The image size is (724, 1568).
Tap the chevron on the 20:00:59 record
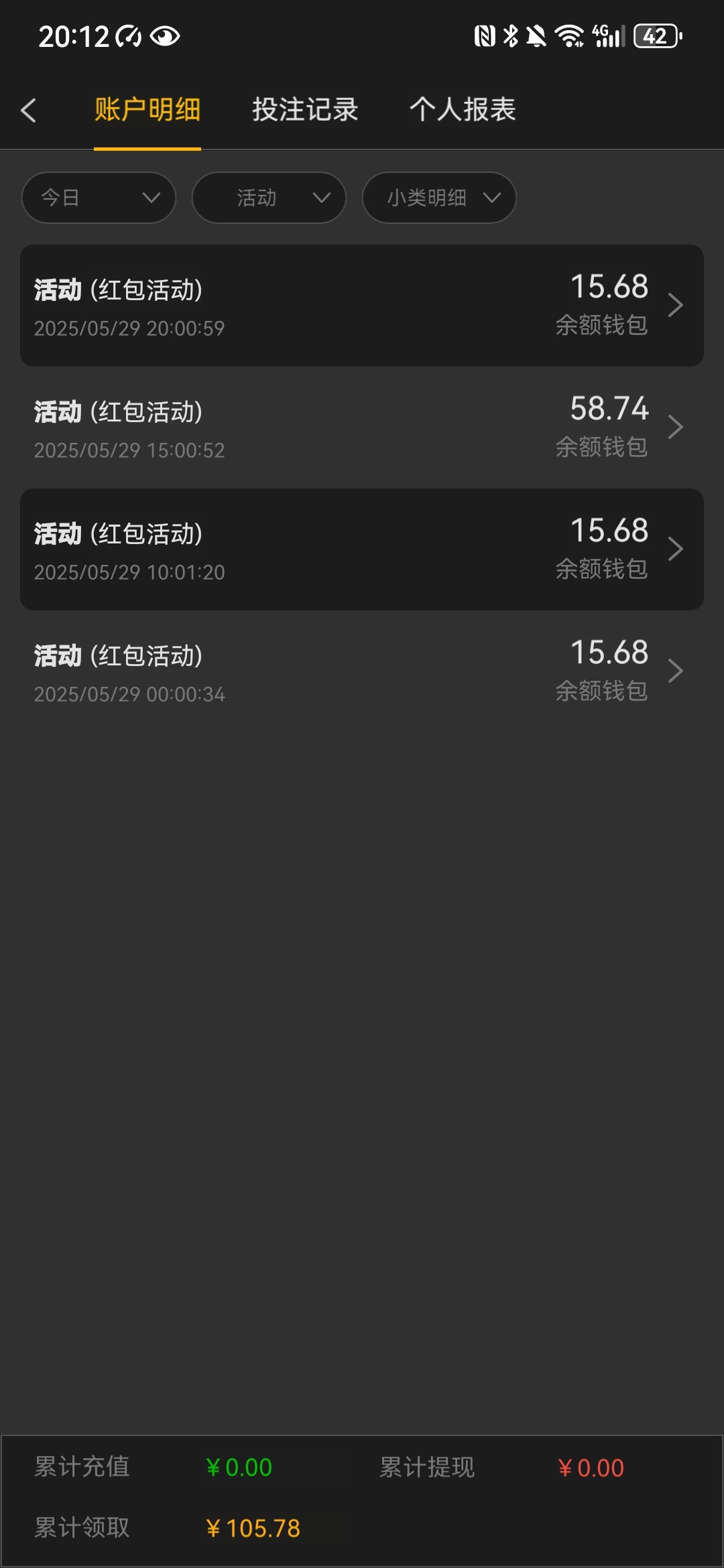676,305
